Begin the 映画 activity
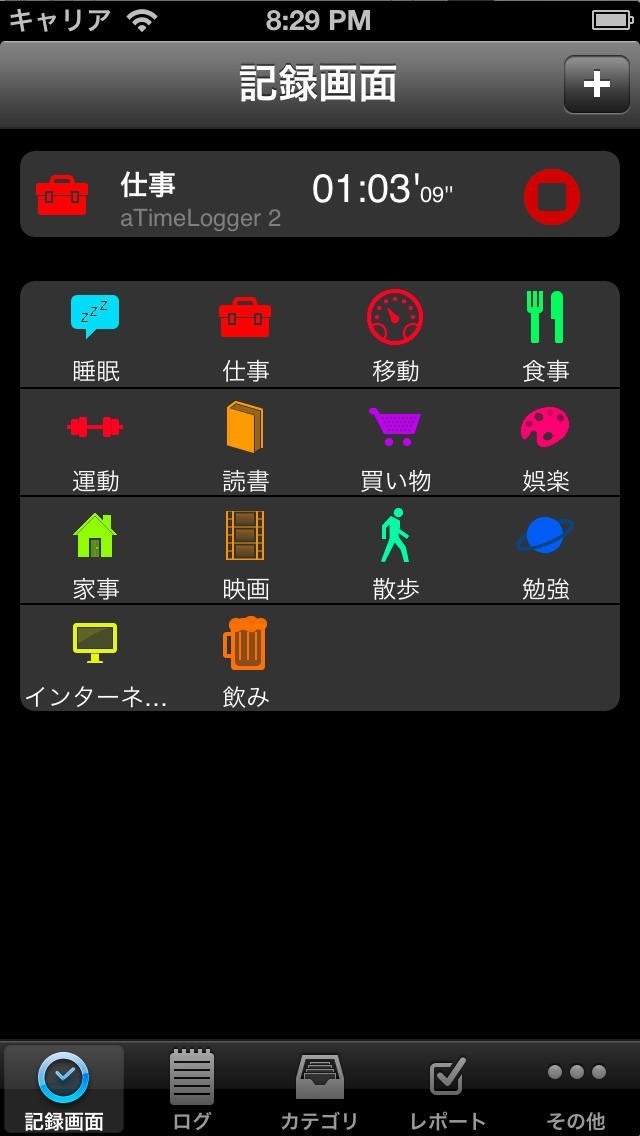 click(x=245, y=552)
